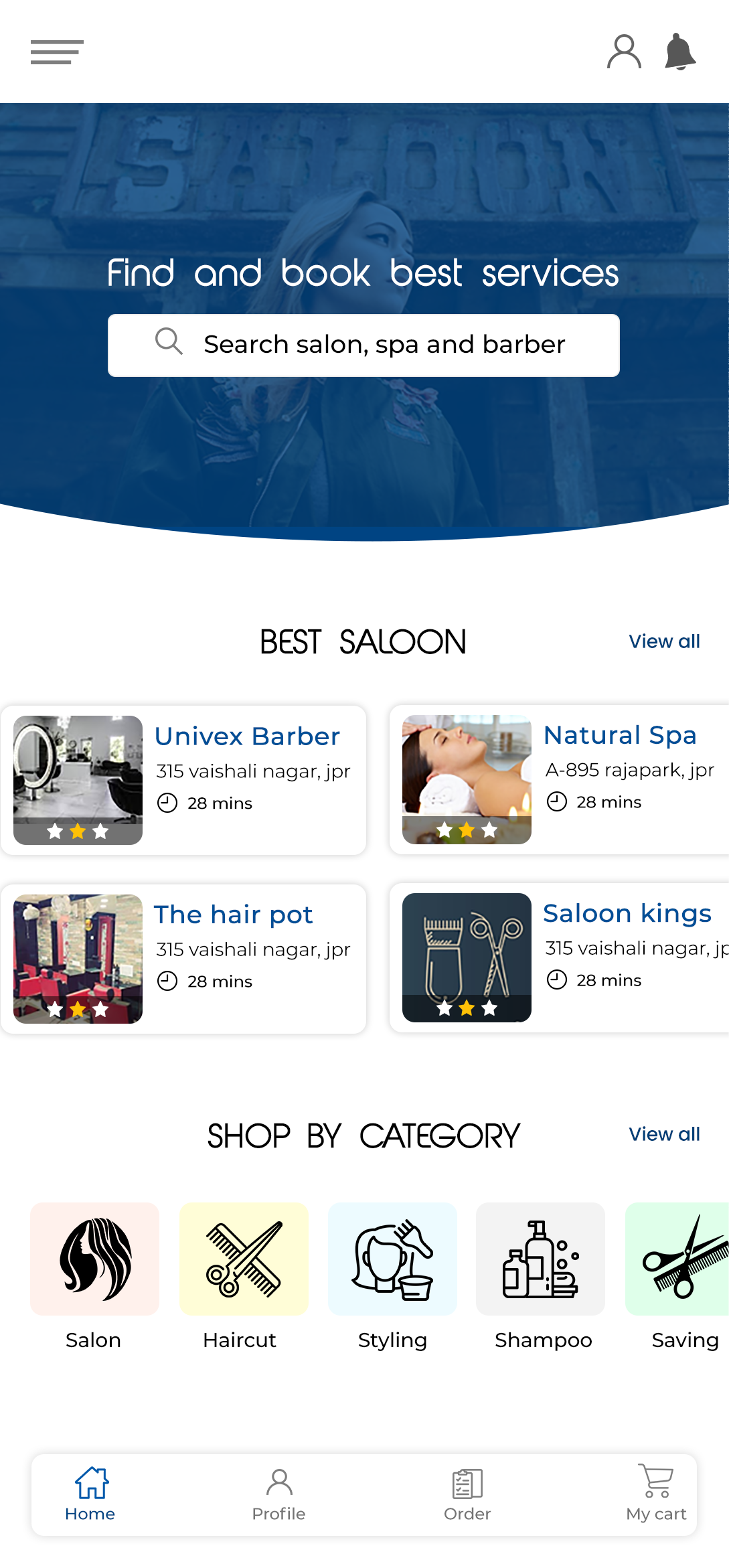The width and height of the screenshot is (729, 1568).
Task: Open the My cart tab
Action: tap(656, 1494)
